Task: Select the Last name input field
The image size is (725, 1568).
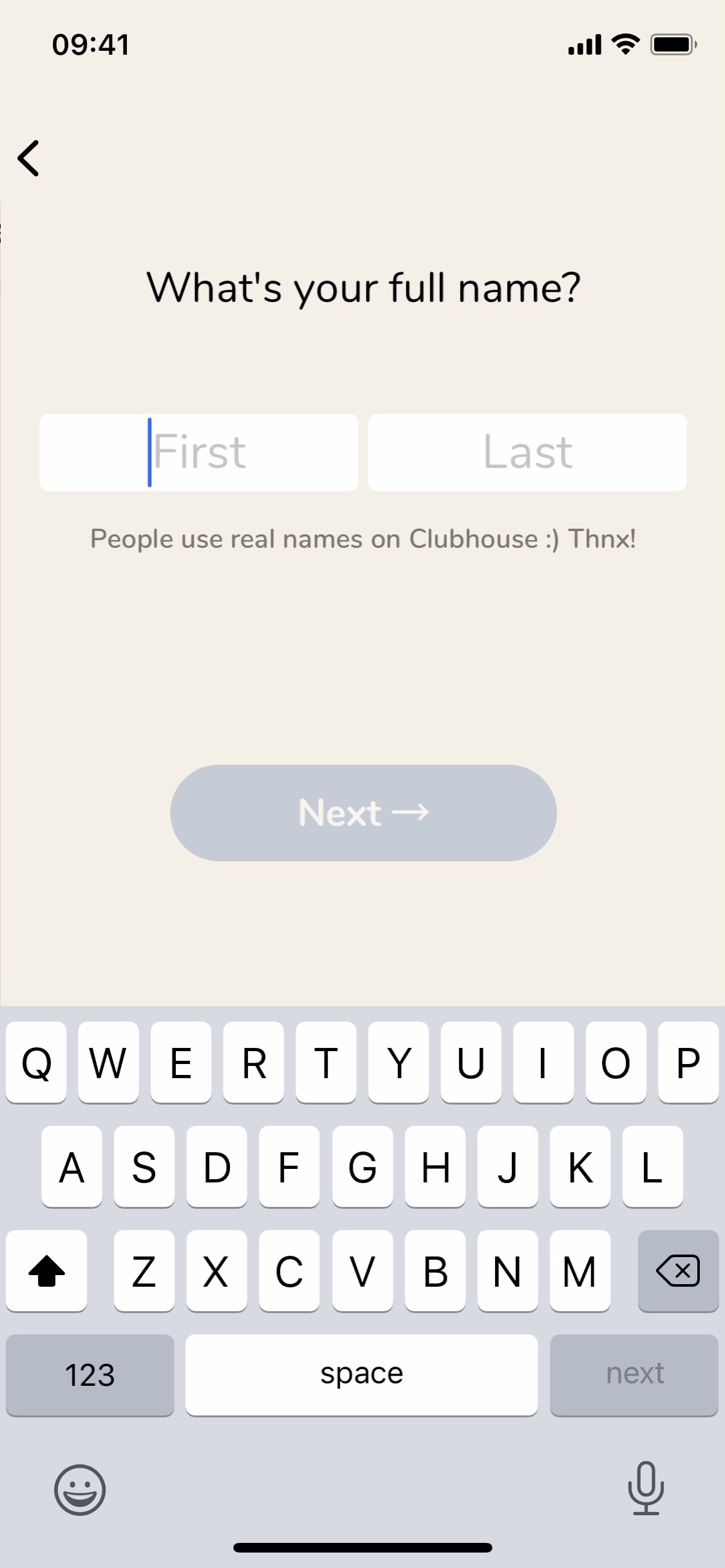Action: 526,452
